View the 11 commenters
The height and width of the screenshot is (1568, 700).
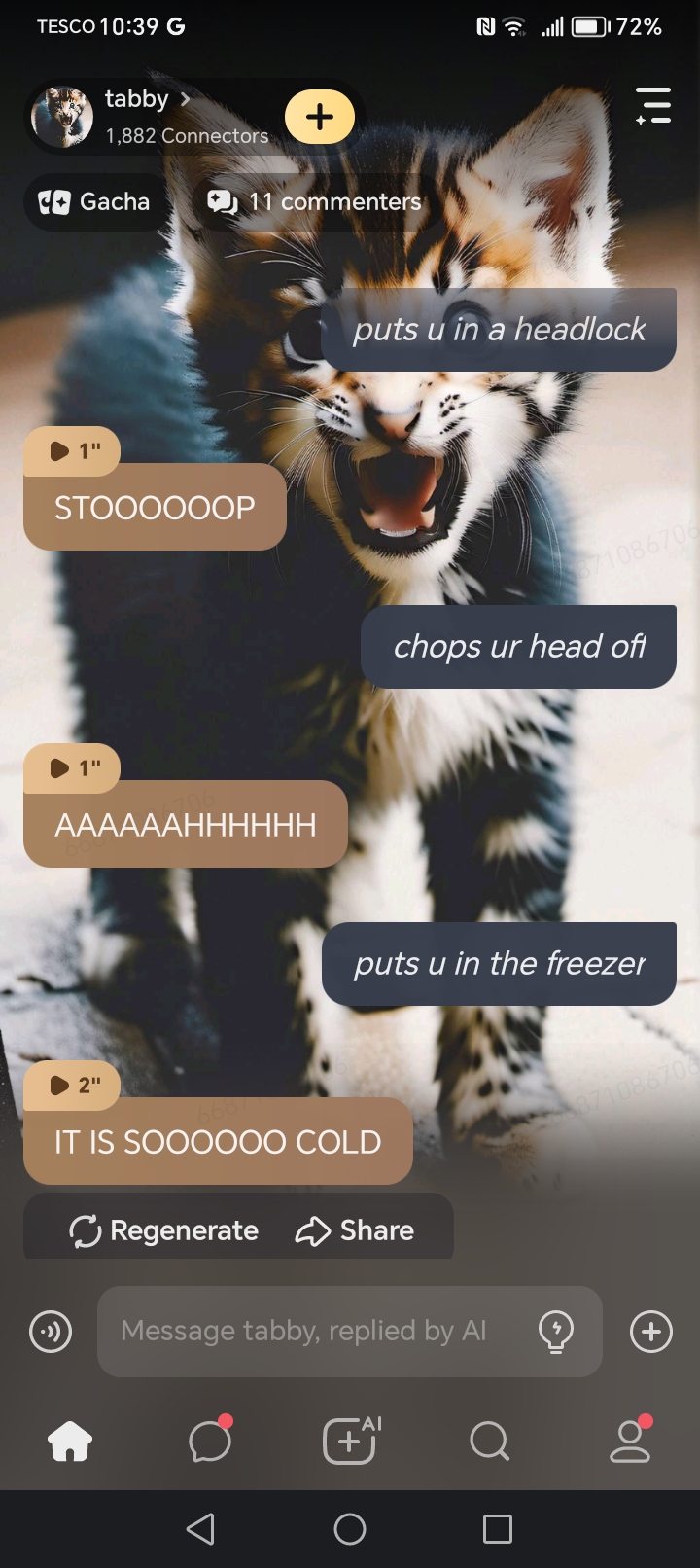pos(315,202)
